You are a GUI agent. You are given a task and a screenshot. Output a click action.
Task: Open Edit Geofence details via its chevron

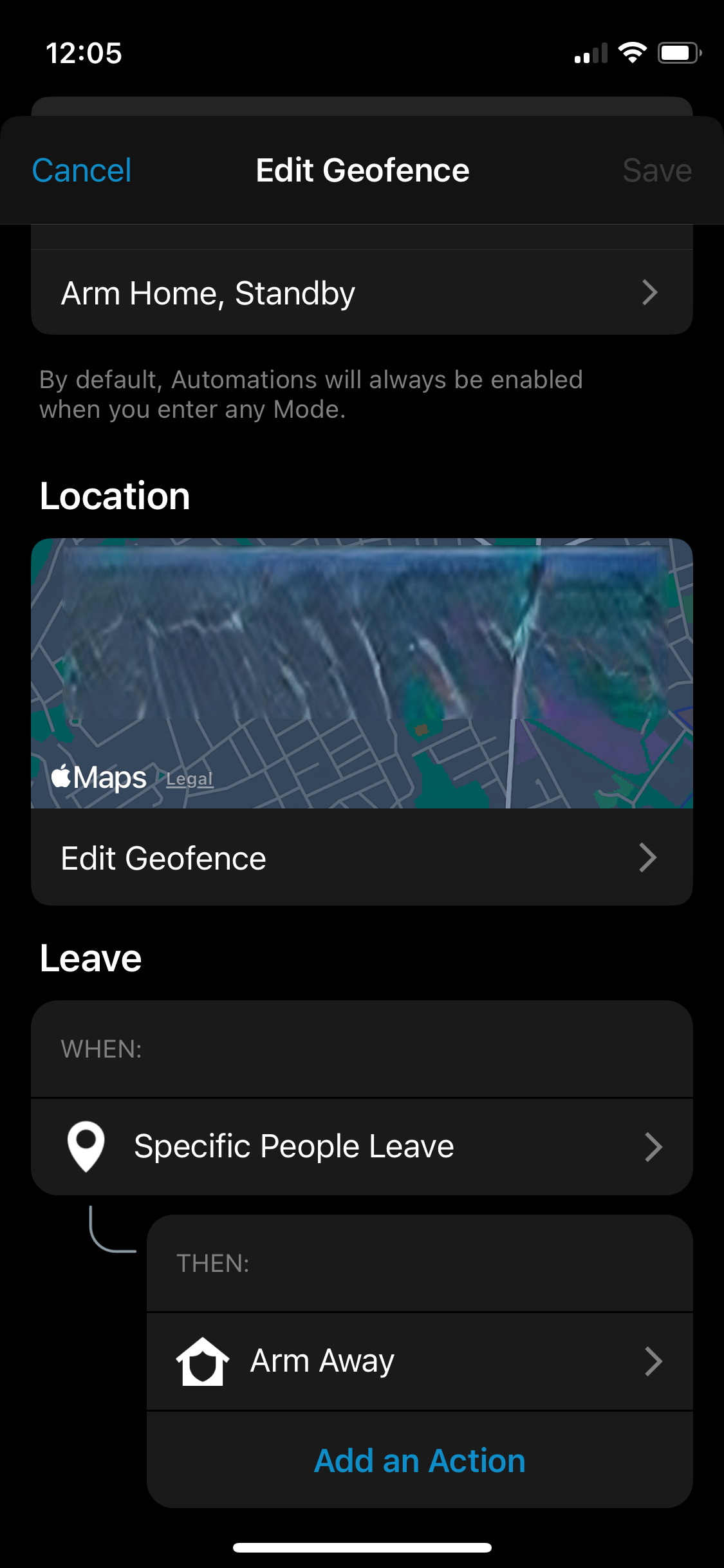pyautogui.click(x=649, y=858)
